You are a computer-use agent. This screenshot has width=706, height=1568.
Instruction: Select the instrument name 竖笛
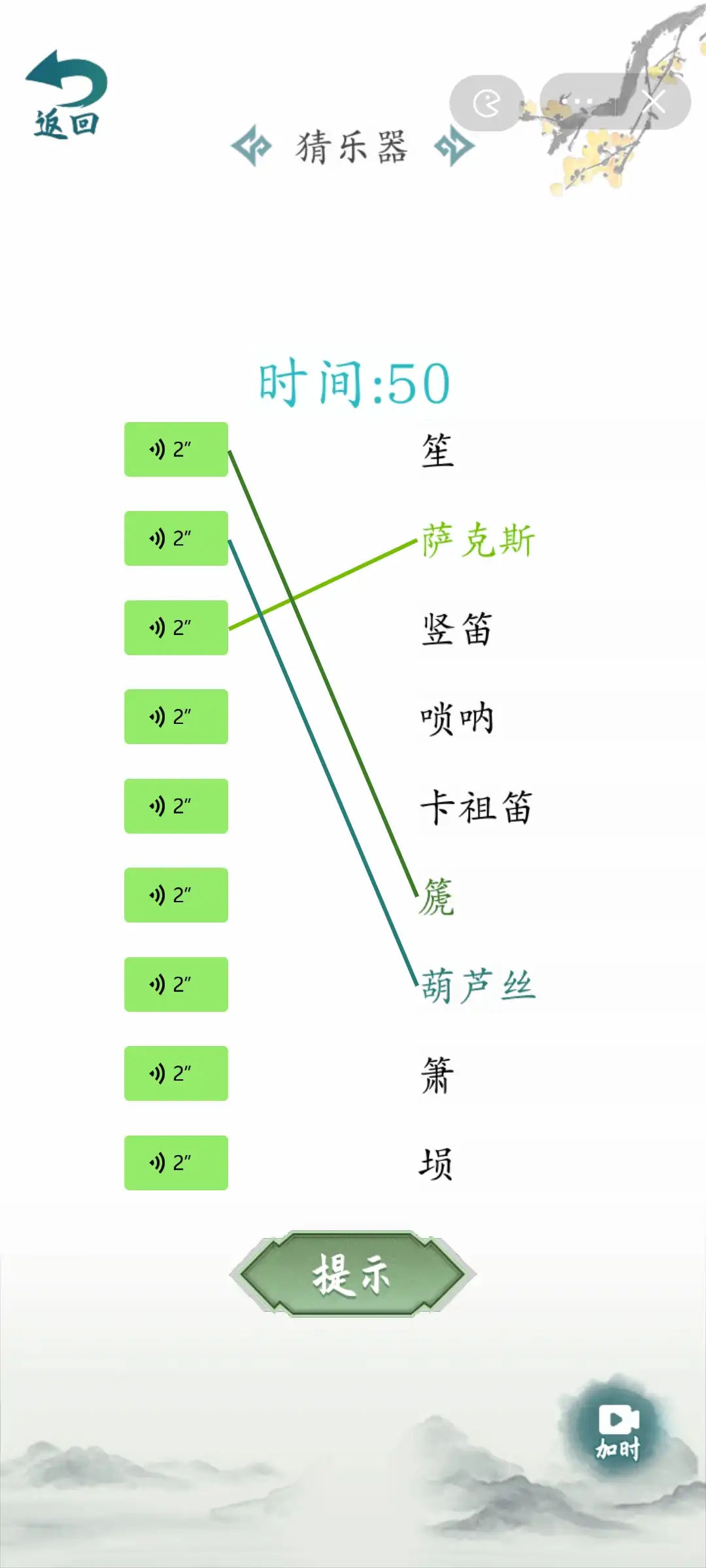[x=456, y=629]
